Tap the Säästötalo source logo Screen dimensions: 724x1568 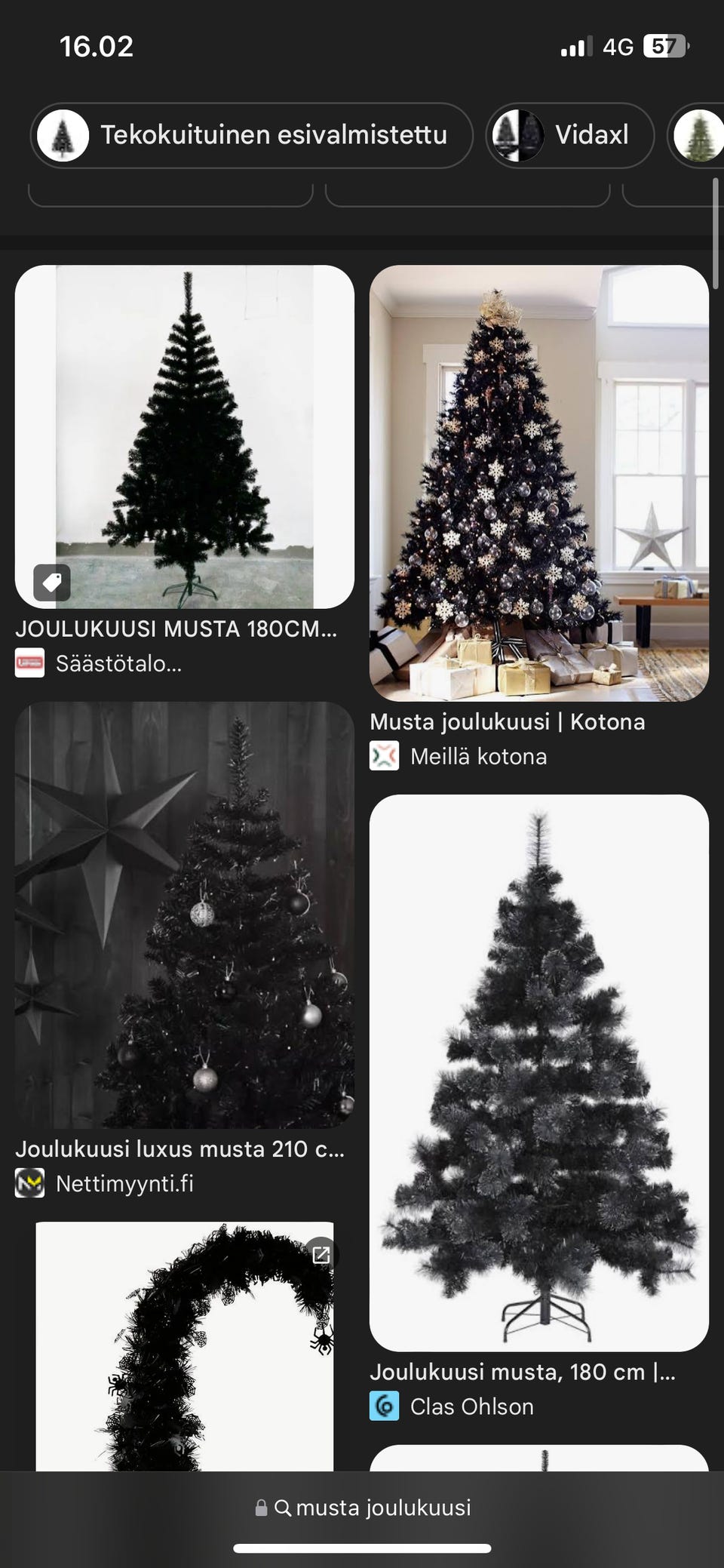coord(30,664)
